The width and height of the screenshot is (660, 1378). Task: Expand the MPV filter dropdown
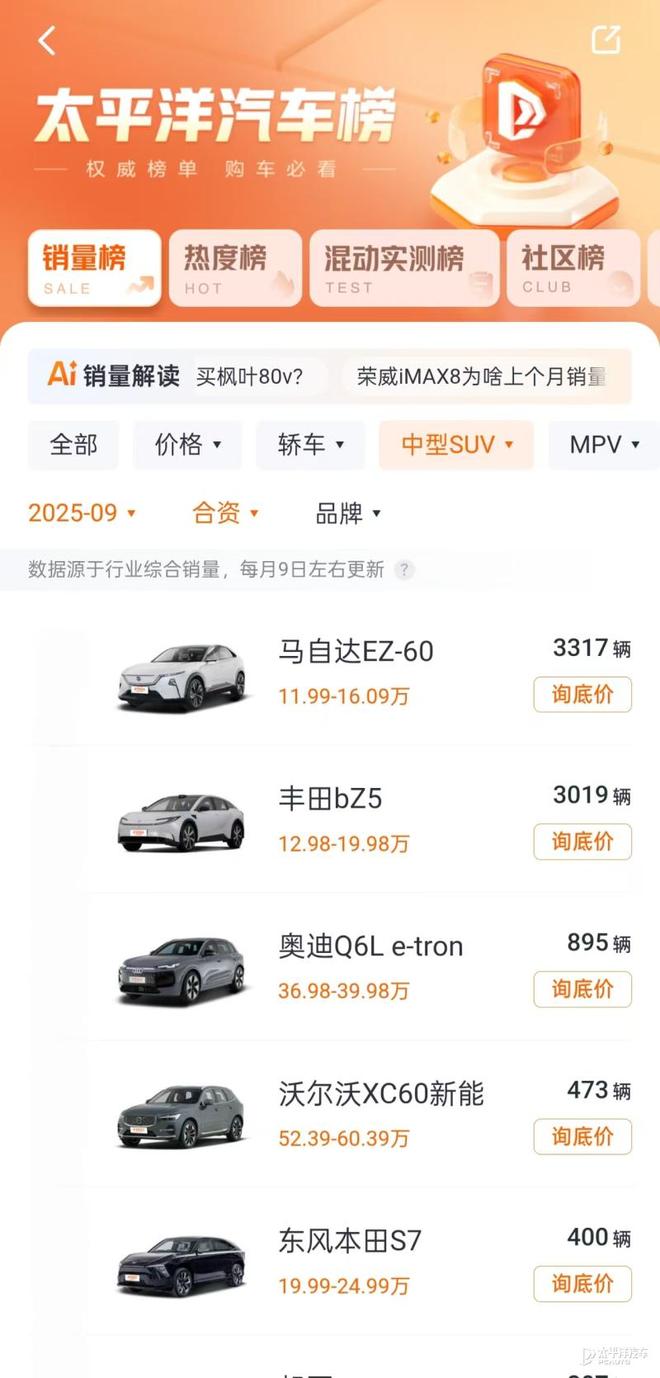[603, 445]
